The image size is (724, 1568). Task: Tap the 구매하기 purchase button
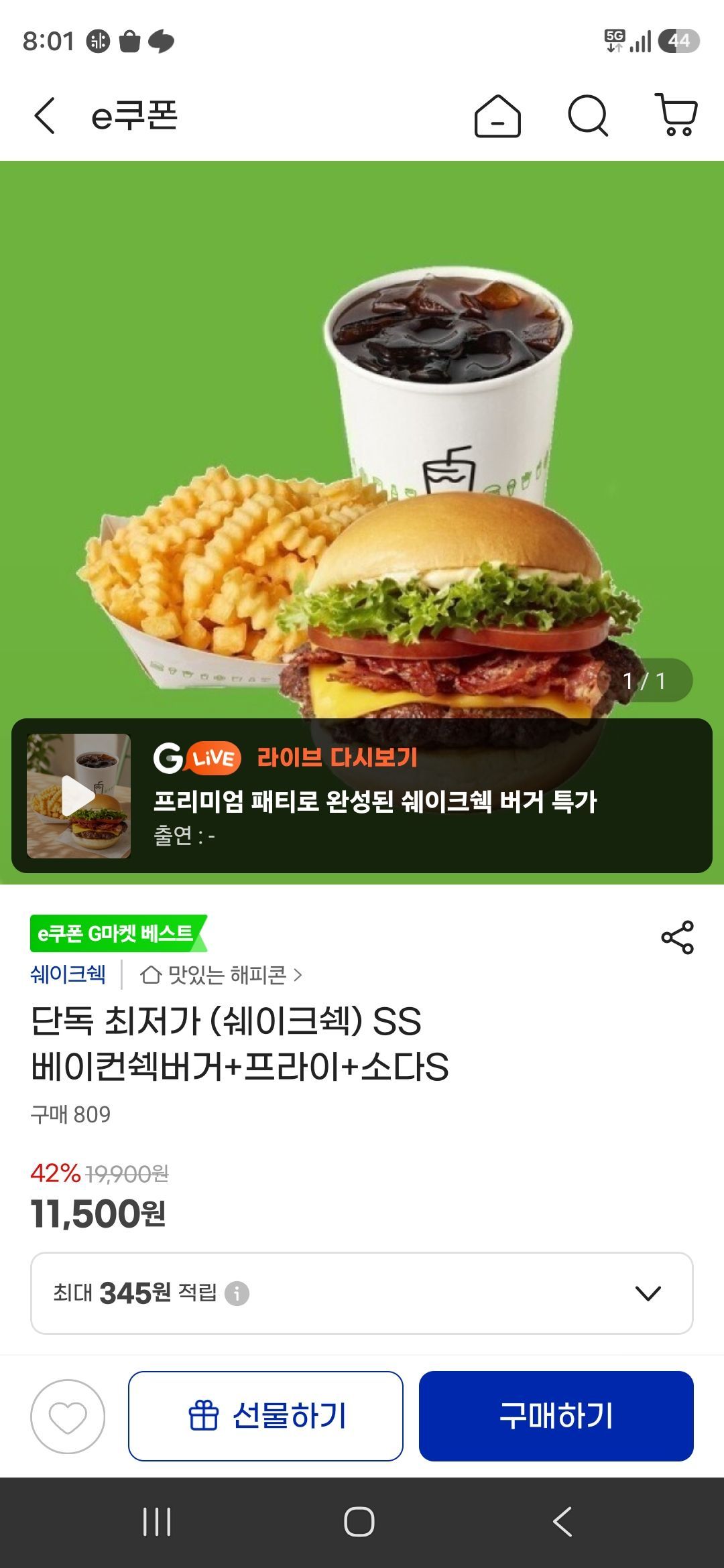pos(556,1416)
